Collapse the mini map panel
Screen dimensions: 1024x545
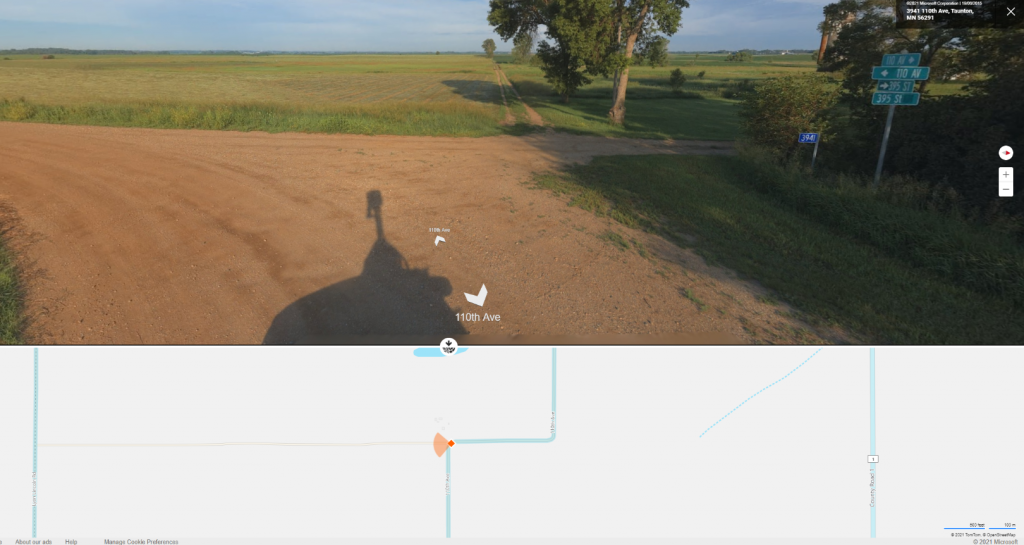[449, 346]
